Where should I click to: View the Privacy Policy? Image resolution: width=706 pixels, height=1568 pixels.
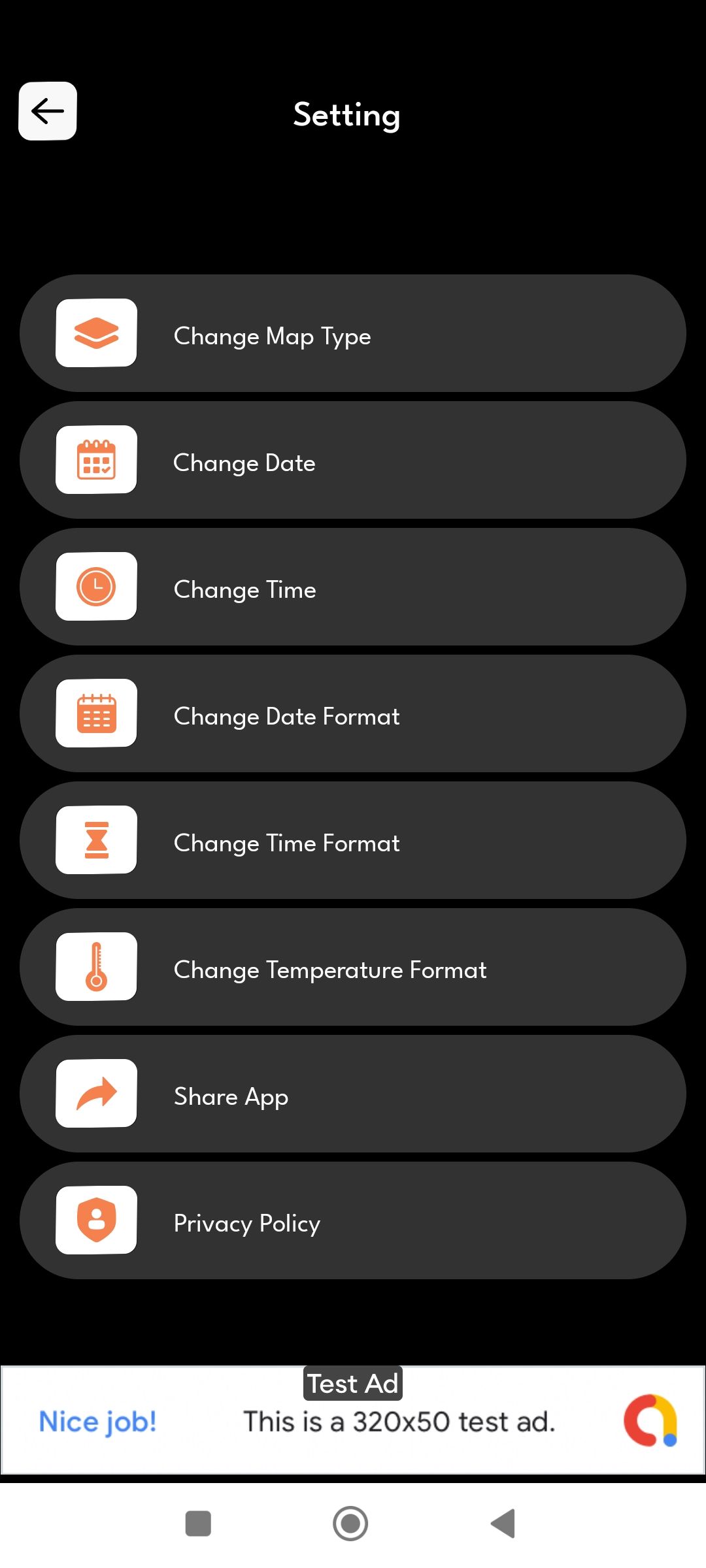pyautogui.click(x=353, y=1221)
